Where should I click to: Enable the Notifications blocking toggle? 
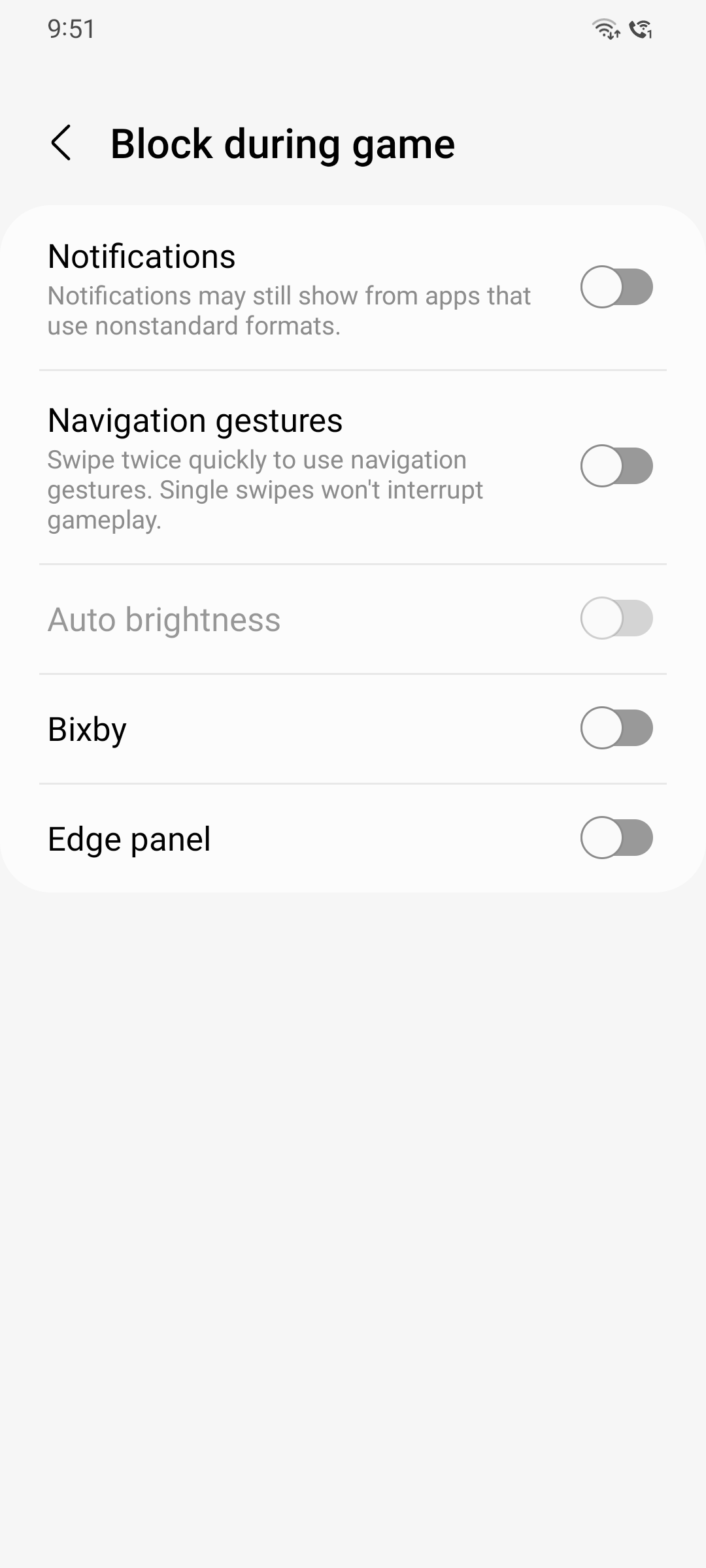(x=616, y=287)
